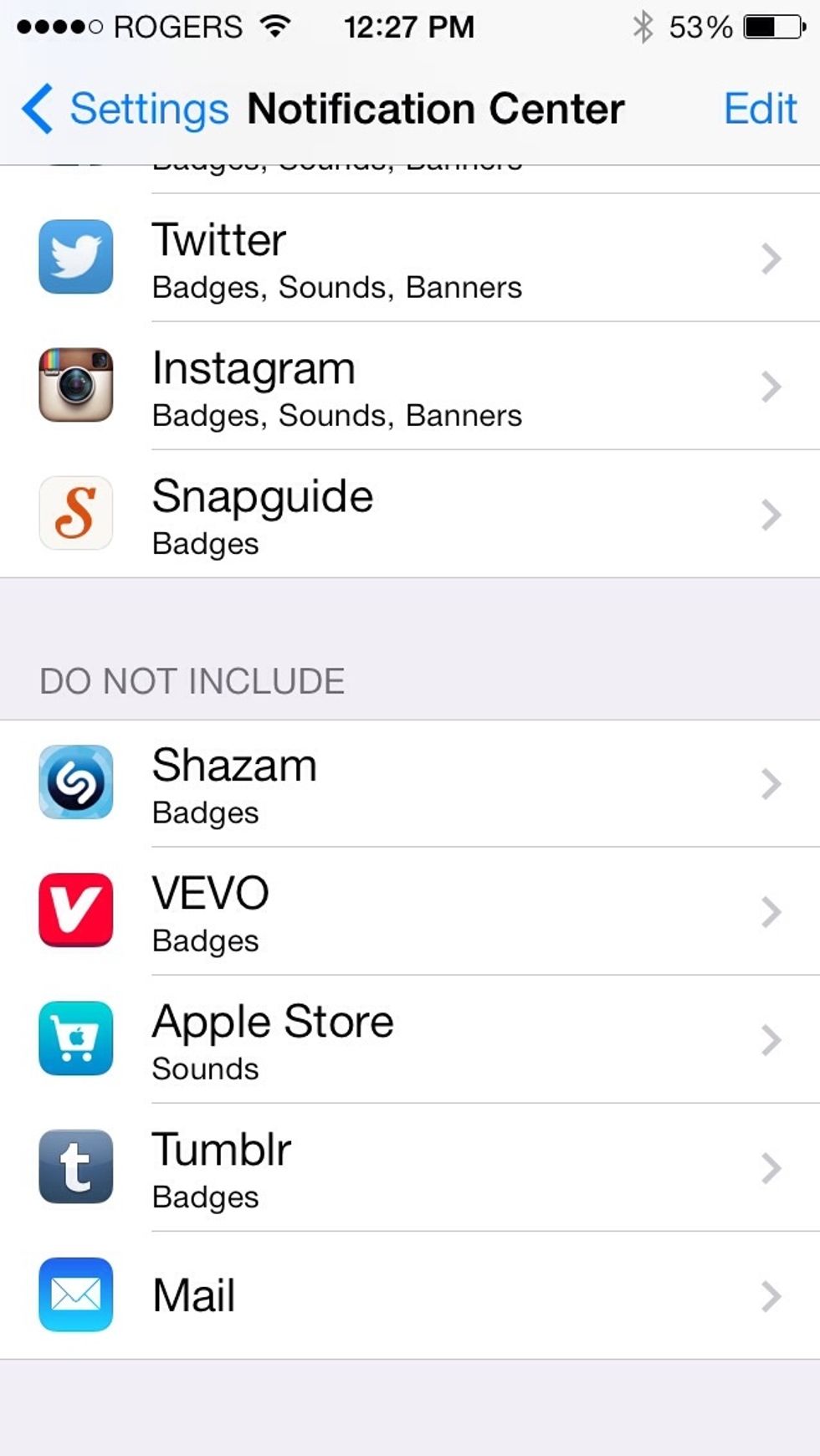Open Instagram notification settings

click(x=410, y=387)
